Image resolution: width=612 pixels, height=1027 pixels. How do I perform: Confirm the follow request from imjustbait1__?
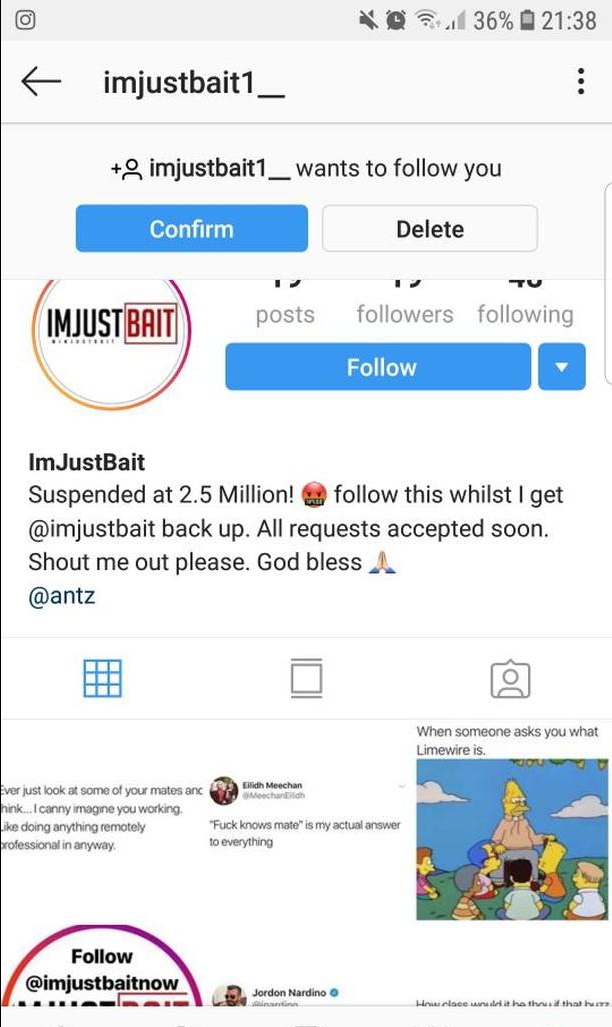(x=191, y=229)
